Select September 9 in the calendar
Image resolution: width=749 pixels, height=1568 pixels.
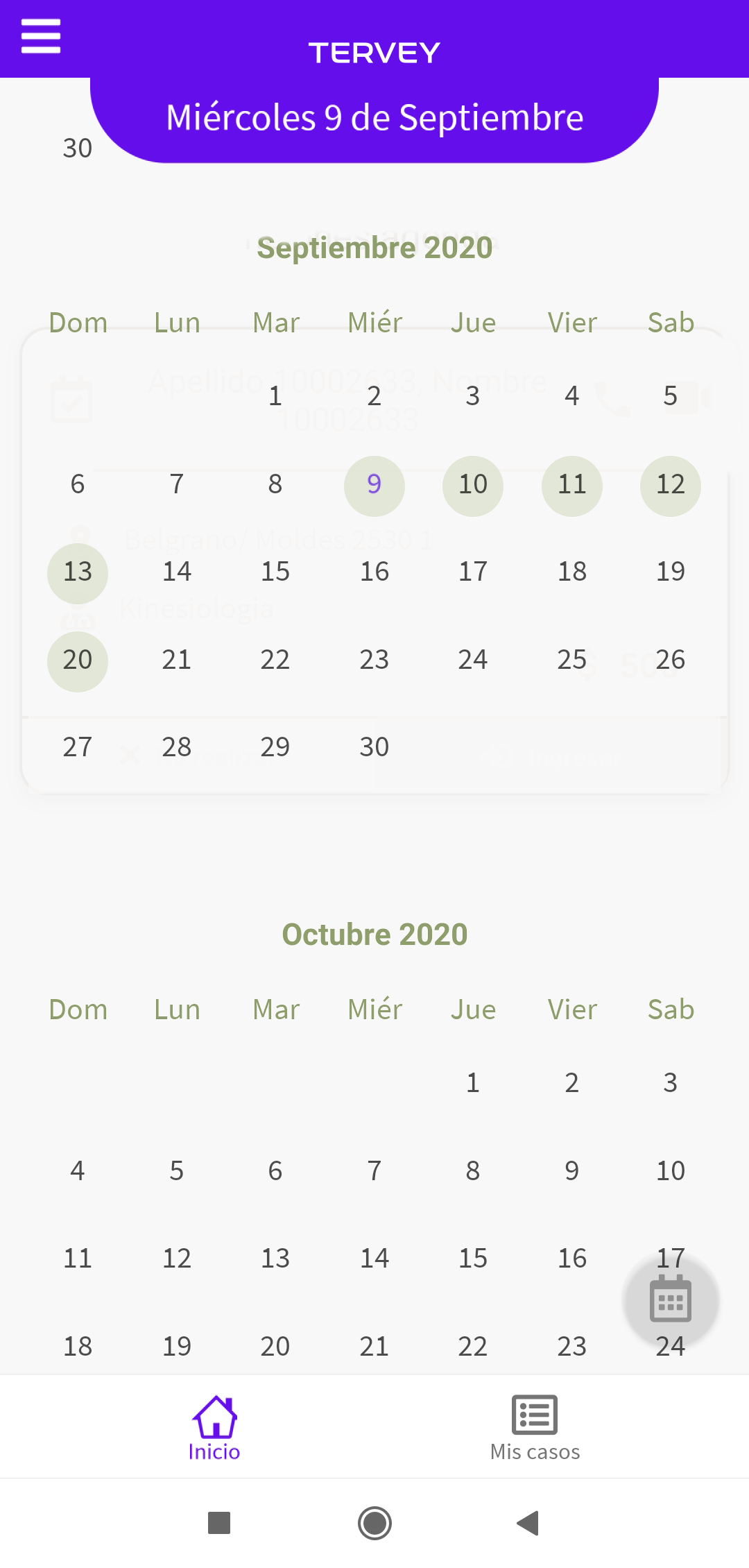click(x=374, y=485)
